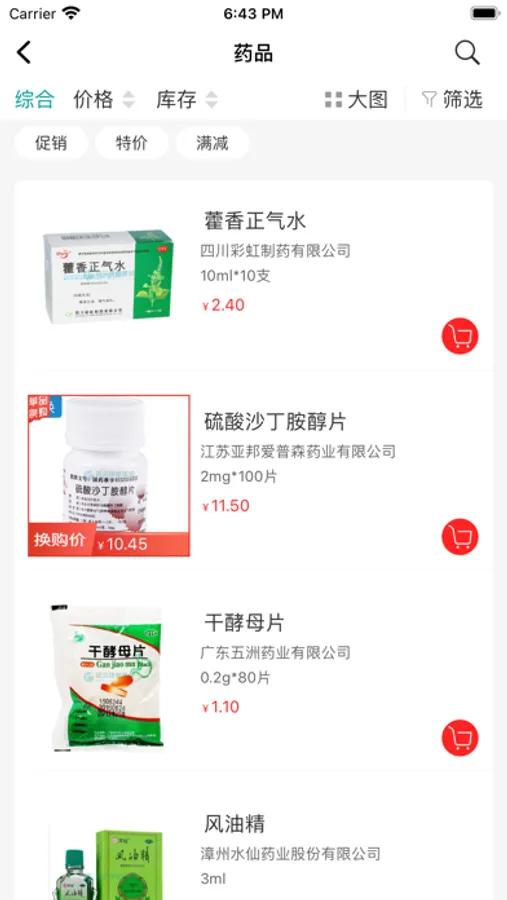Open the 筛选 filter panel
Viewport: 507px width, 900px height.
[452, 99]
